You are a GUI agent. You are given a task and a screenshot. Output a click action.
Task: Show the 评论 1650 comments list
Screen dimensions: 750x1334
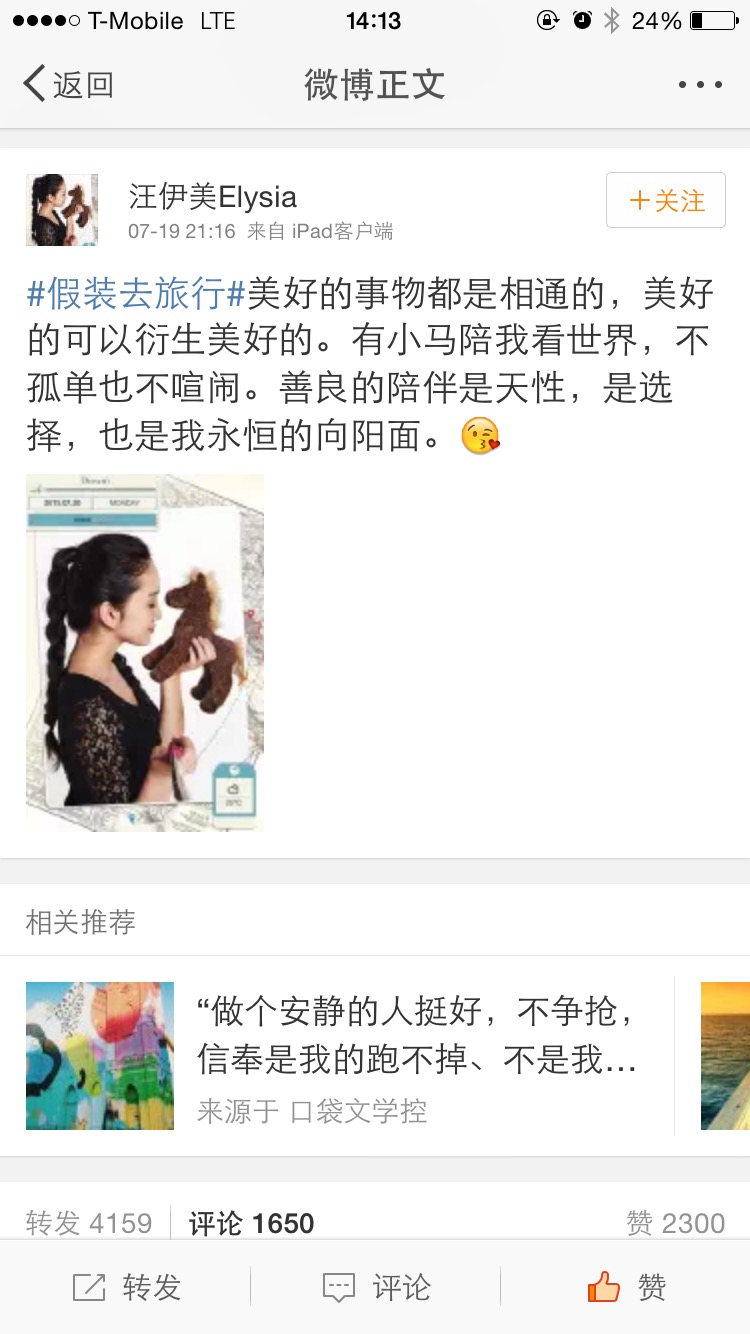pyautogui.click(x=251, y=1223)
